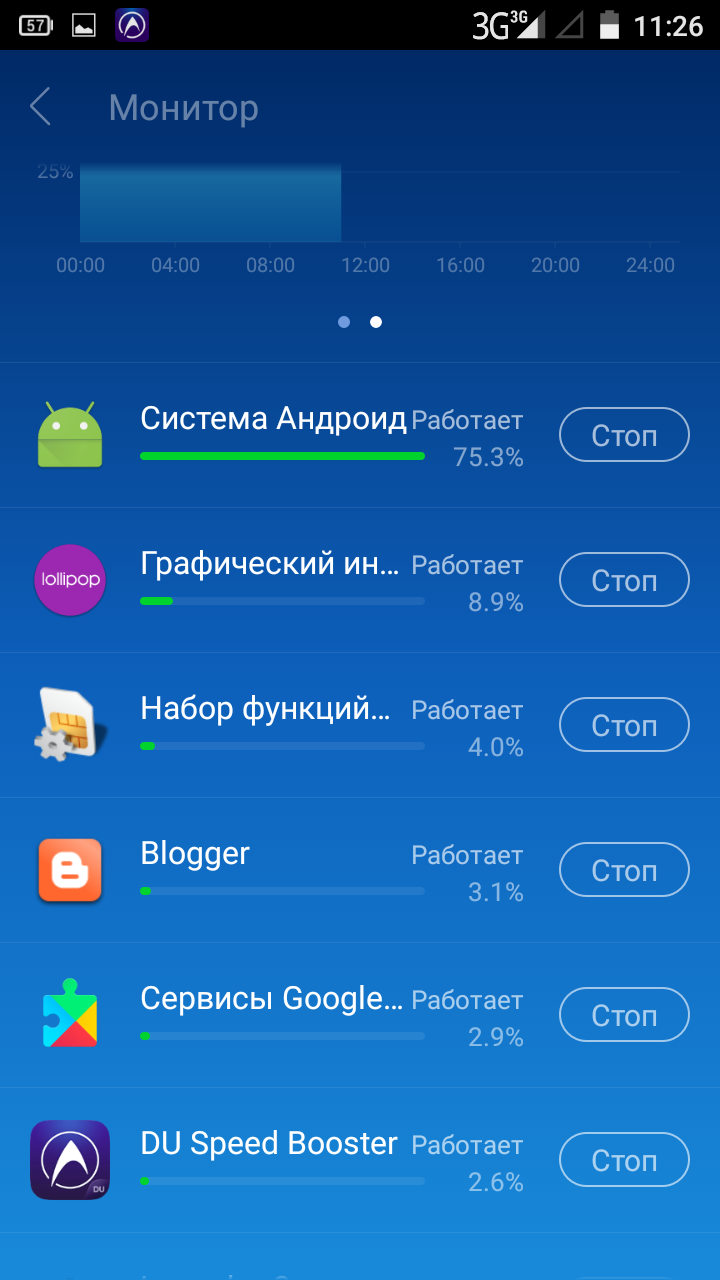The width and height of the screenshot is (720, 1280).
Task: Go back from the Монитор screen
Action: (40, 107)
